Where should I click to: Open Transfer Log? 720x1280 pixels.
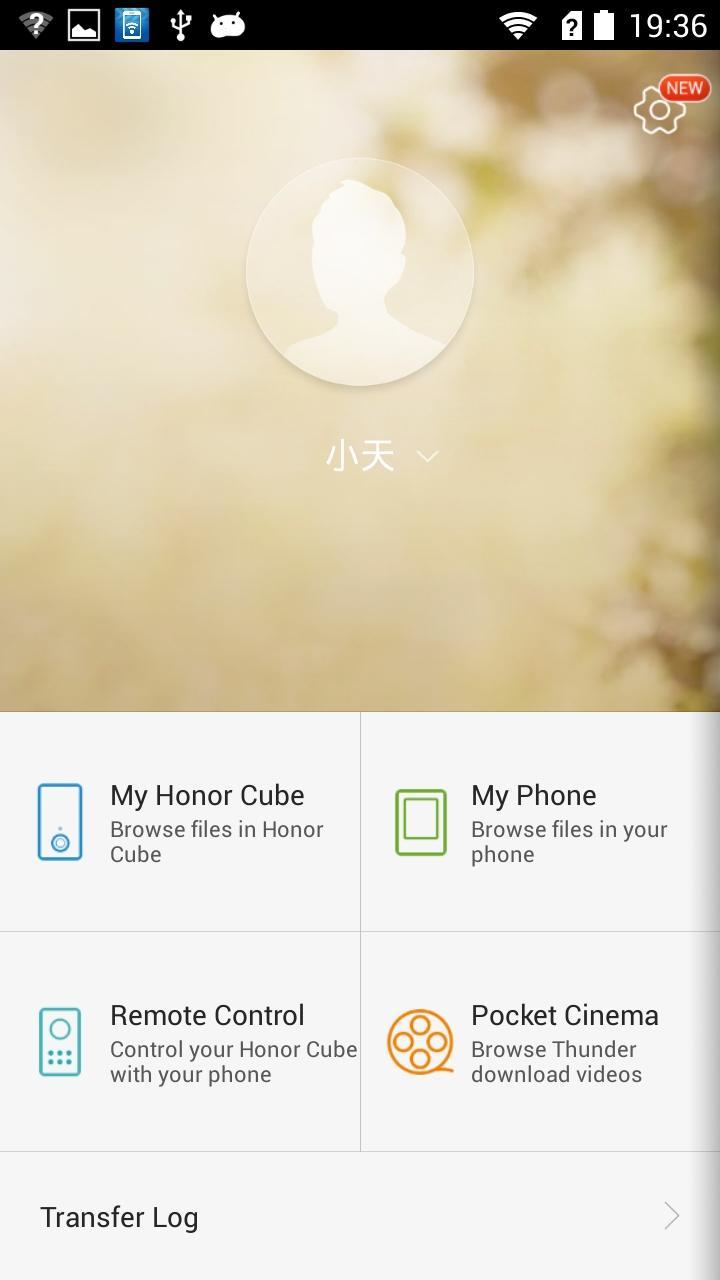[119, 1216]
